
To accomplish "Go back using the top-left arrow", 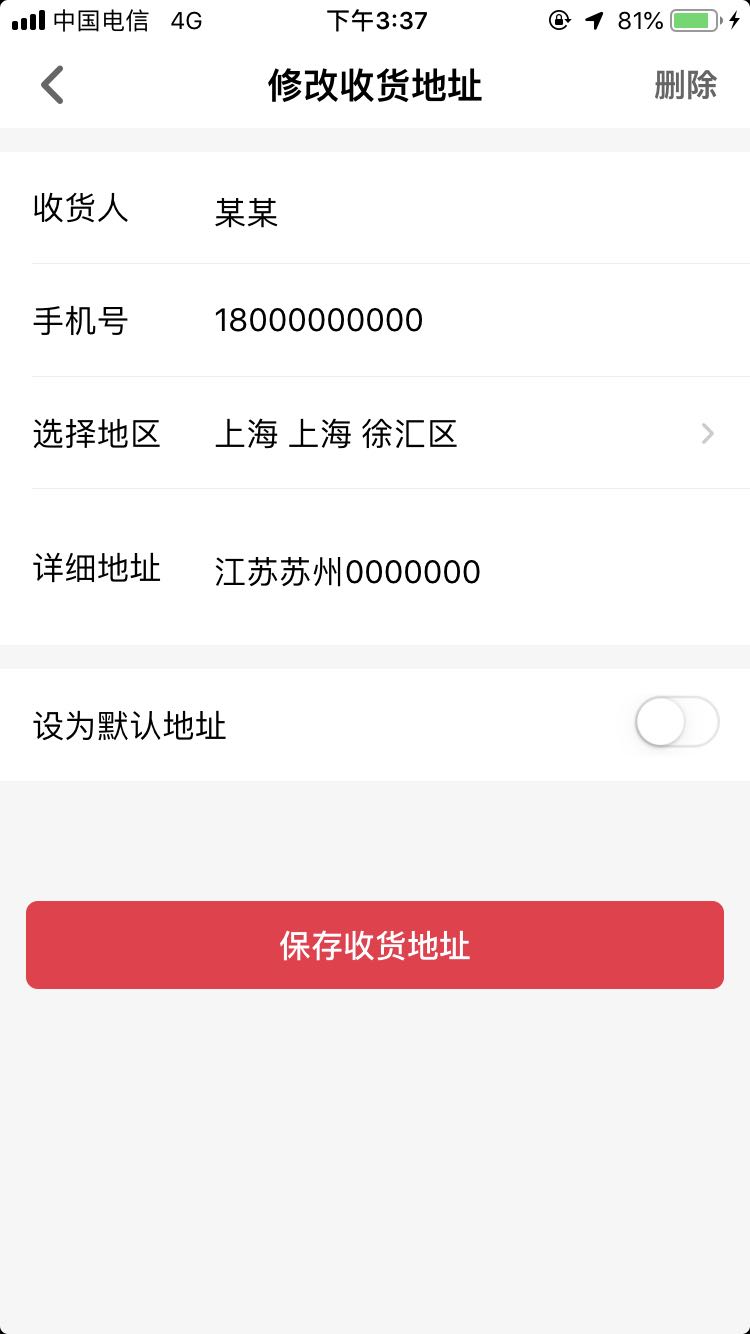I will click(x=52, y=85).
